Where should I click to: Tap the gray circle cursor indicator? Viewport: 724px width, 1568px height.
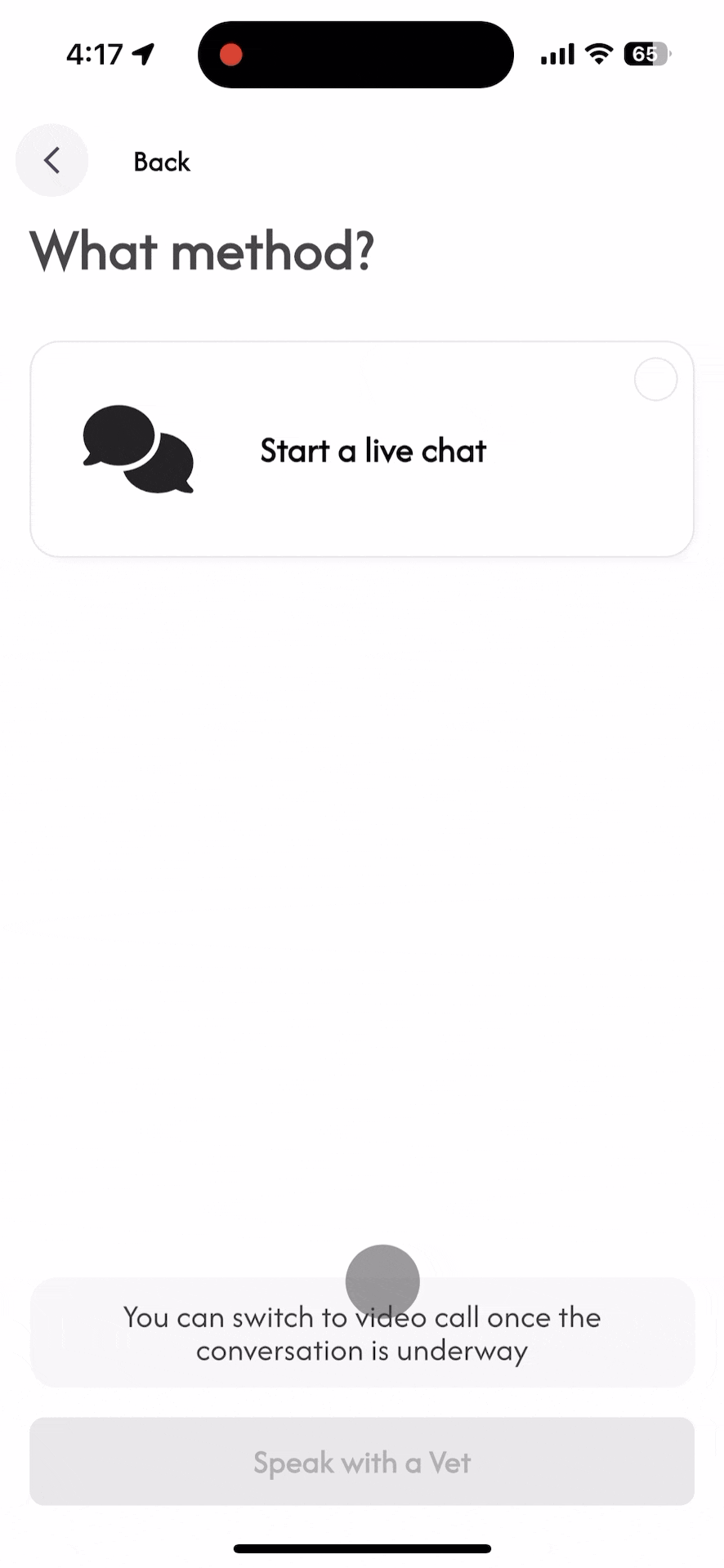[382, 1281]
